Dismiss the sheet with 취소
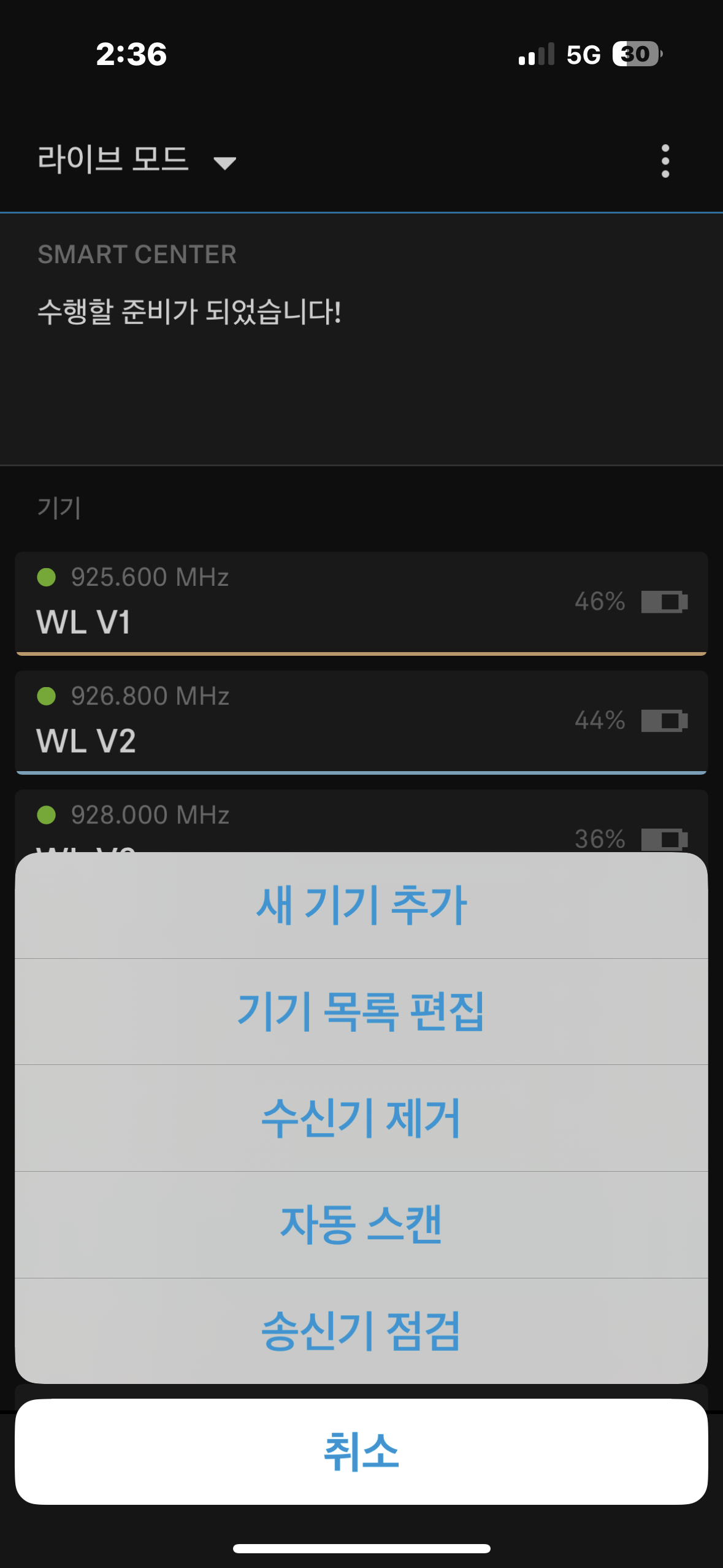This screenshot has height=1568, width=723. [361, 1451]
